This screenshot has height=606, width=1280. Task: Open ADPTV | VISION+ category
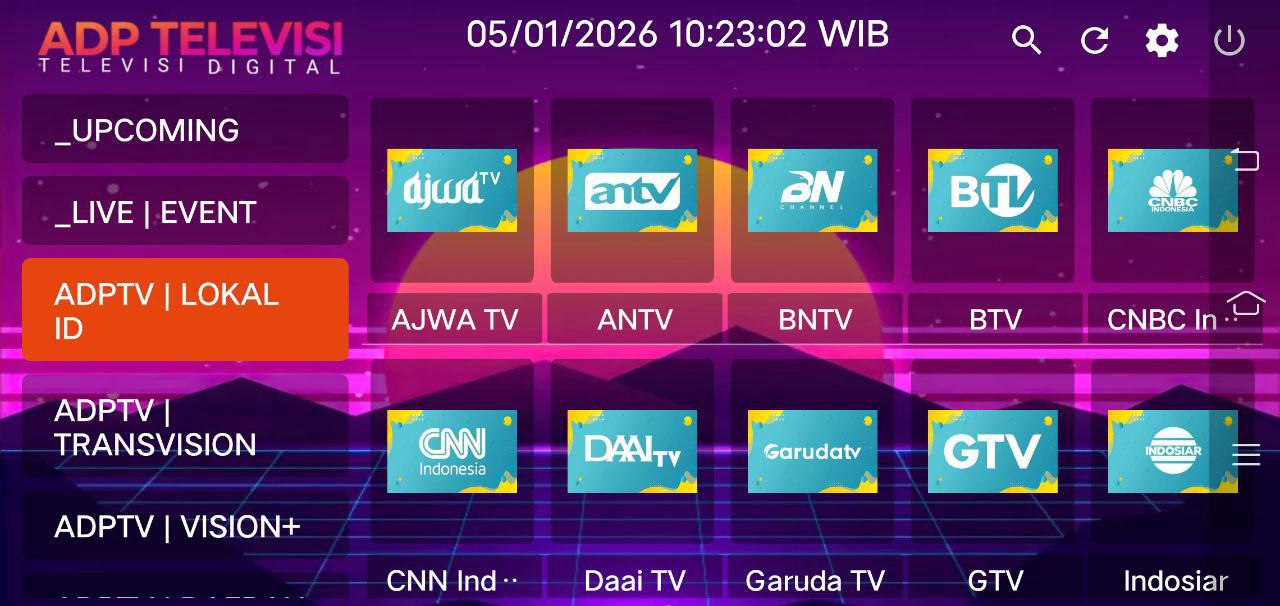185,527
